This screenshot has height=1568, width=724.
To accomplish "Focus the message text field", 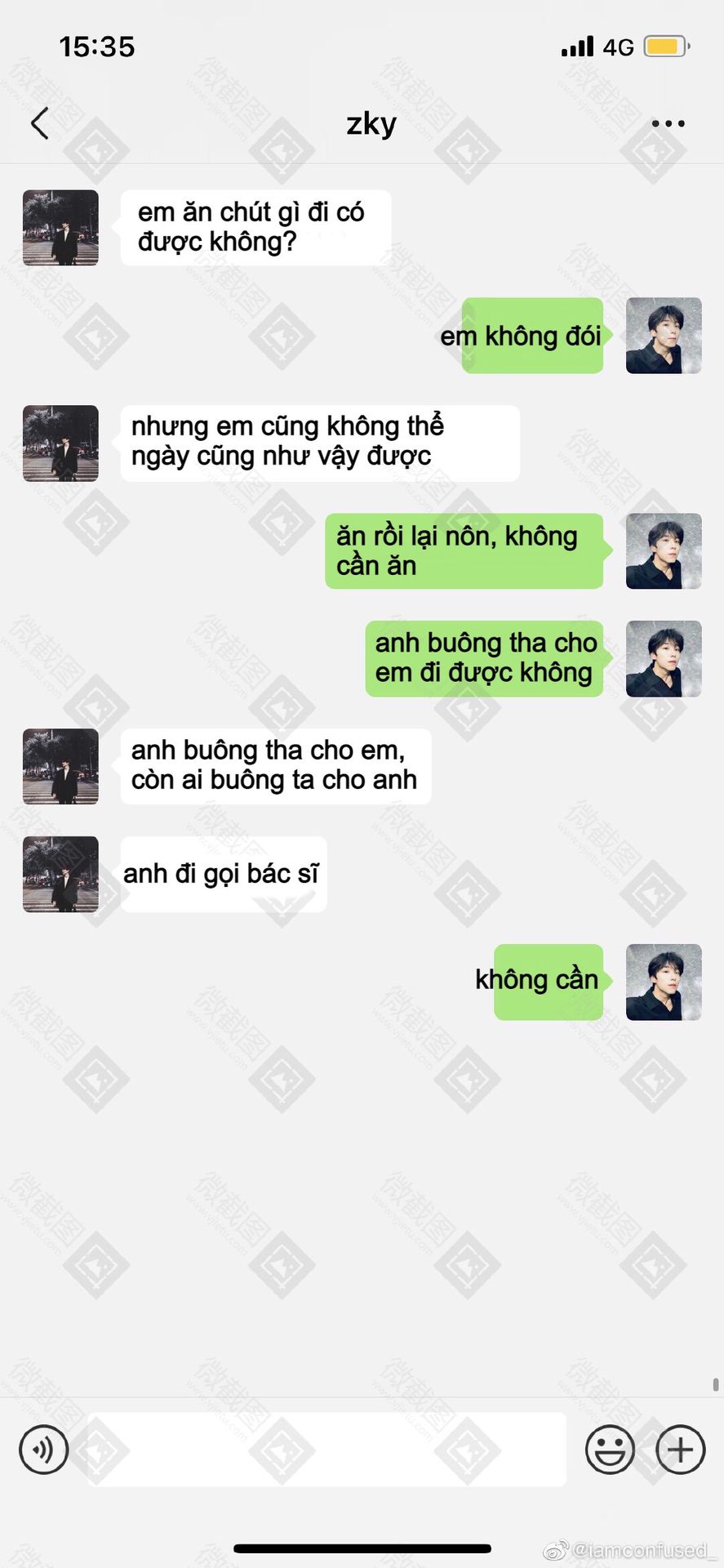I will 326,1450.
